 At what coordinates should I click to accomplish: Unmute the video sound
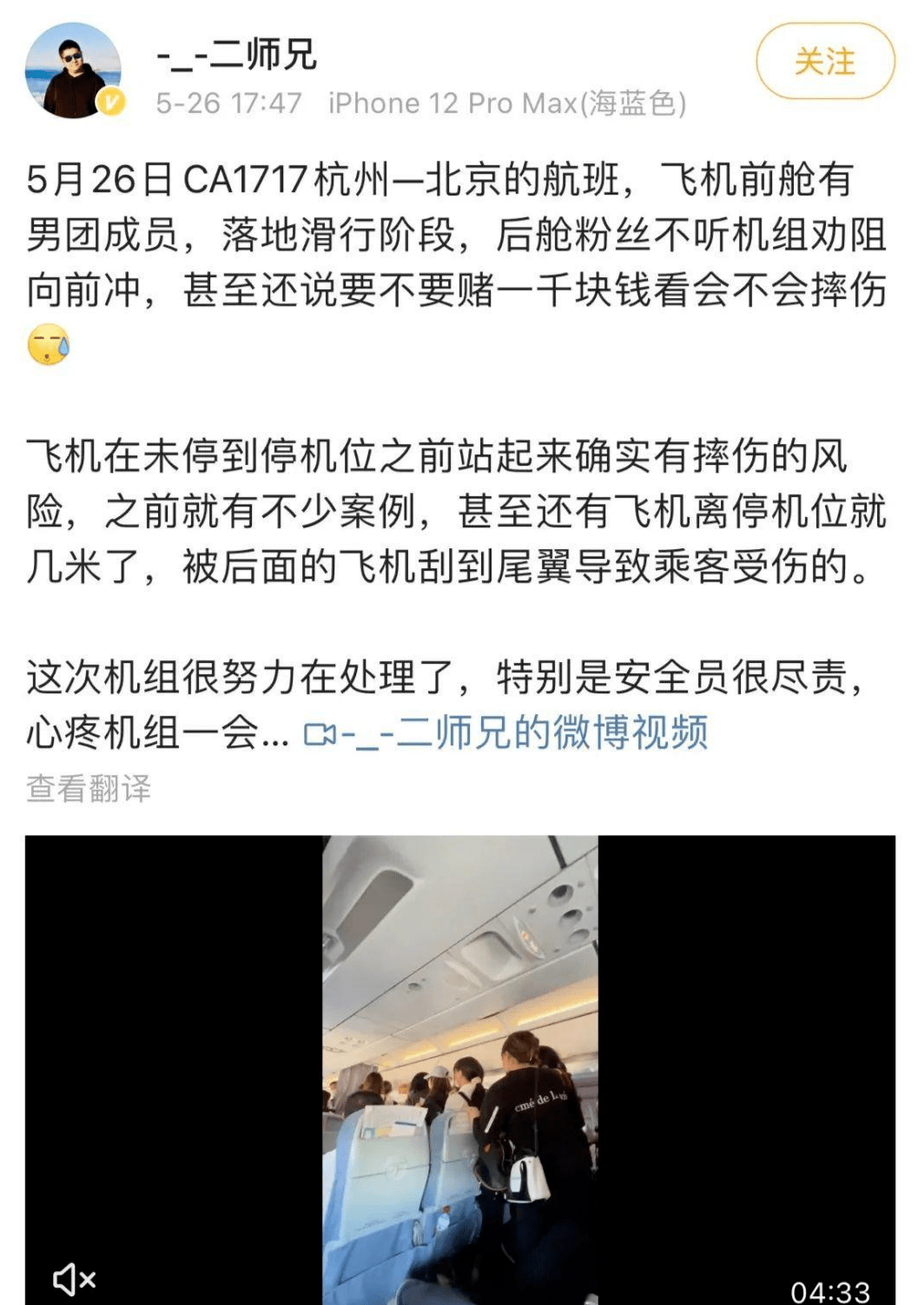point(75,1279)
